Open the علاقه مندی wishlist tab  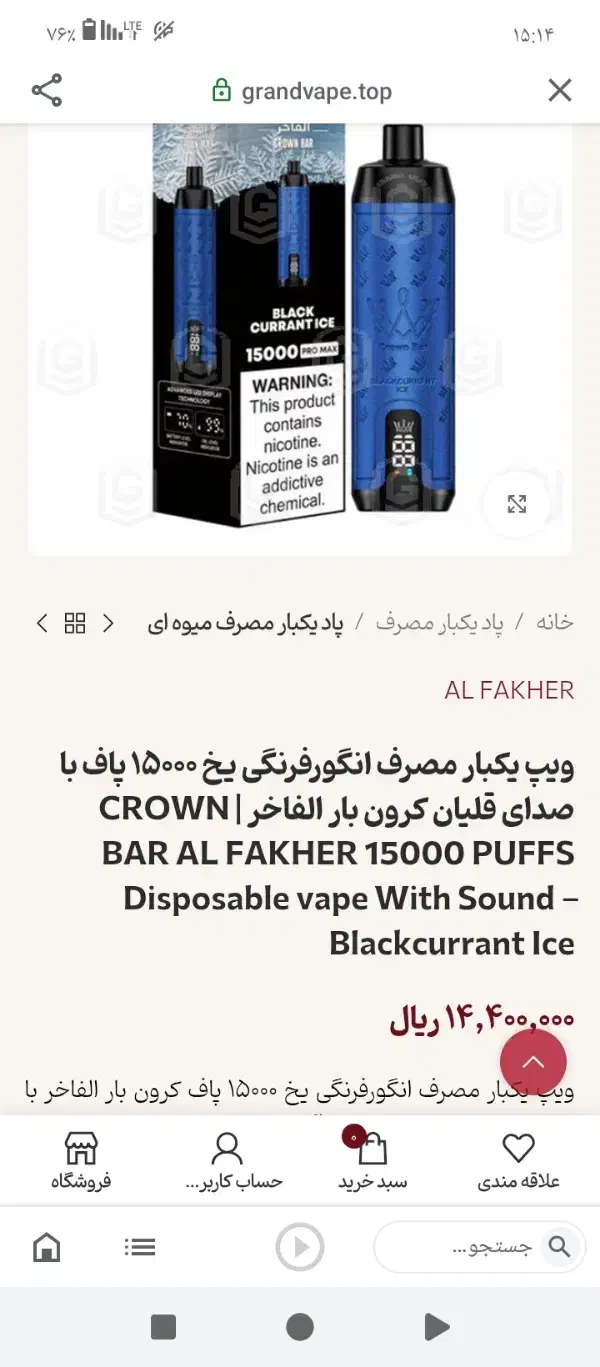(518, 1161)
